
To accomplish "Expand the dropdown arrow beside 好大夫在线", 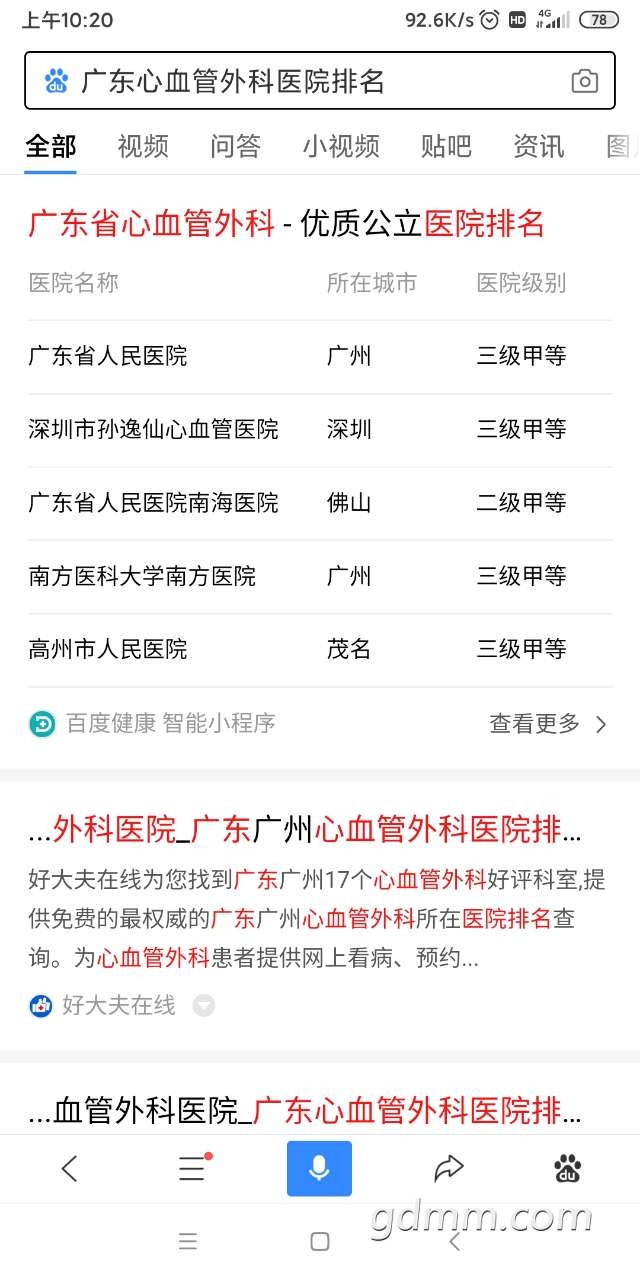I will (x=203, y=1006).
